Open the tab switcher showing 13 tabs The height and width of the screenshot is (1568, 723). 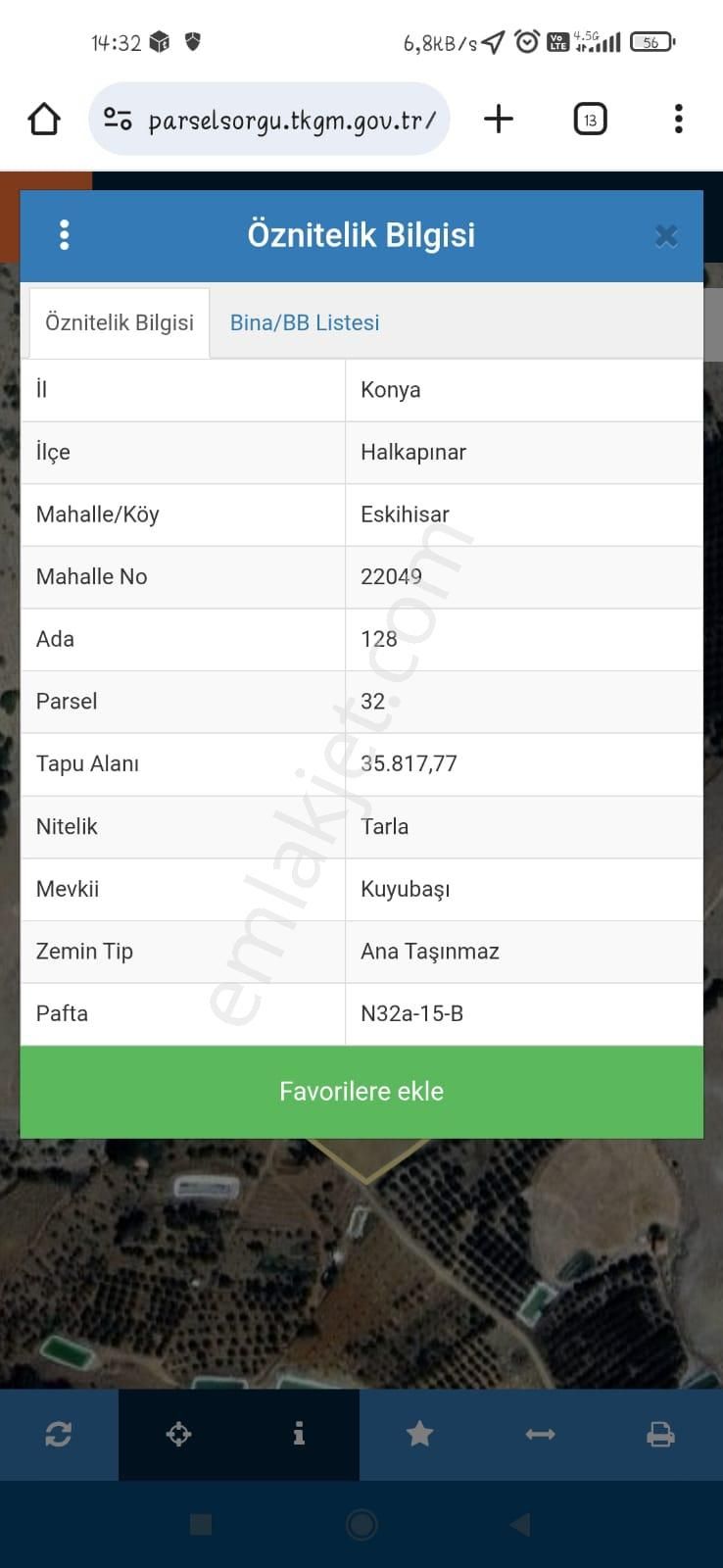point(590,120)
